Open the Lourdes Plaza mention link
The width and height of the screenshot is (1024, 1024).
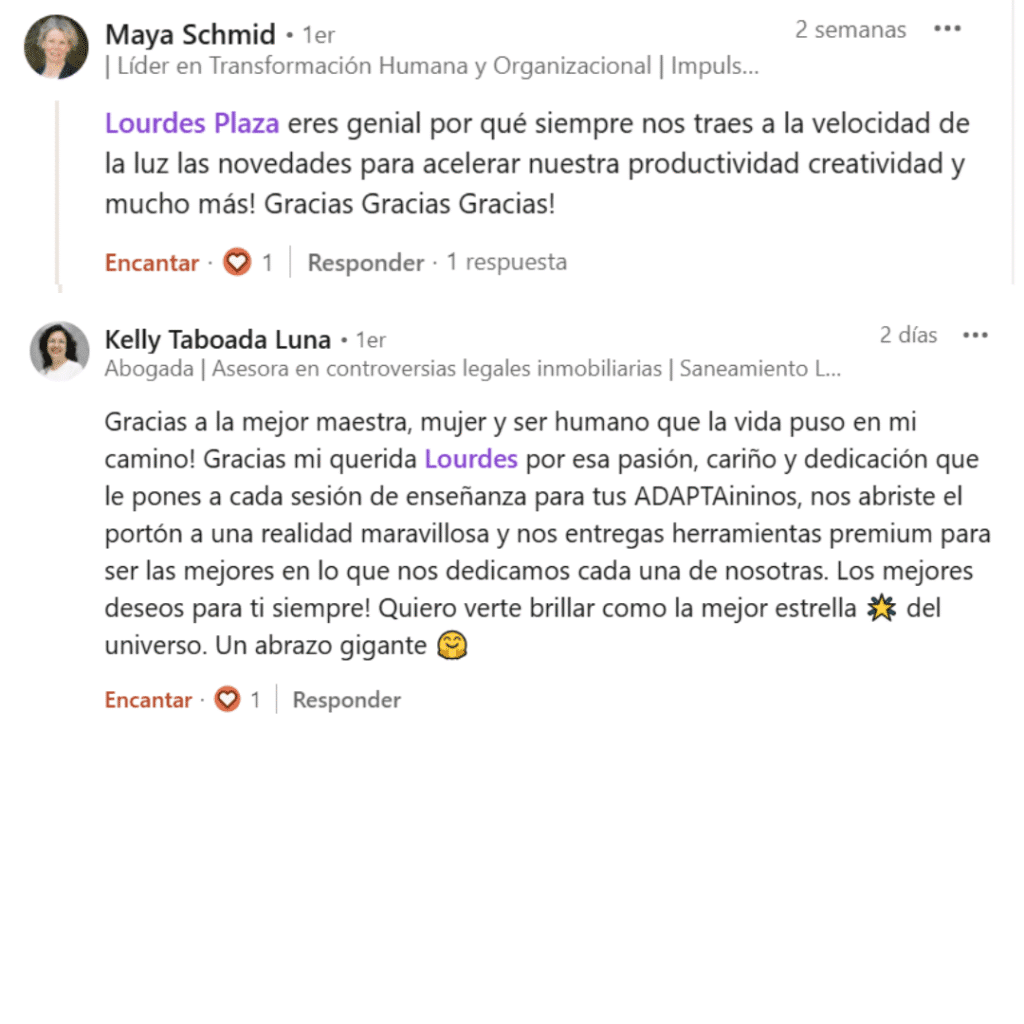[x=192, y=124]
